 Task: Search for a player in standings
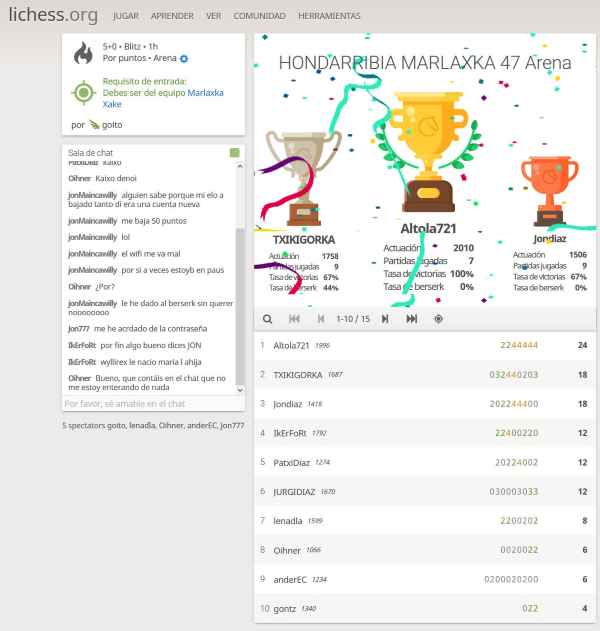[268, 319]
